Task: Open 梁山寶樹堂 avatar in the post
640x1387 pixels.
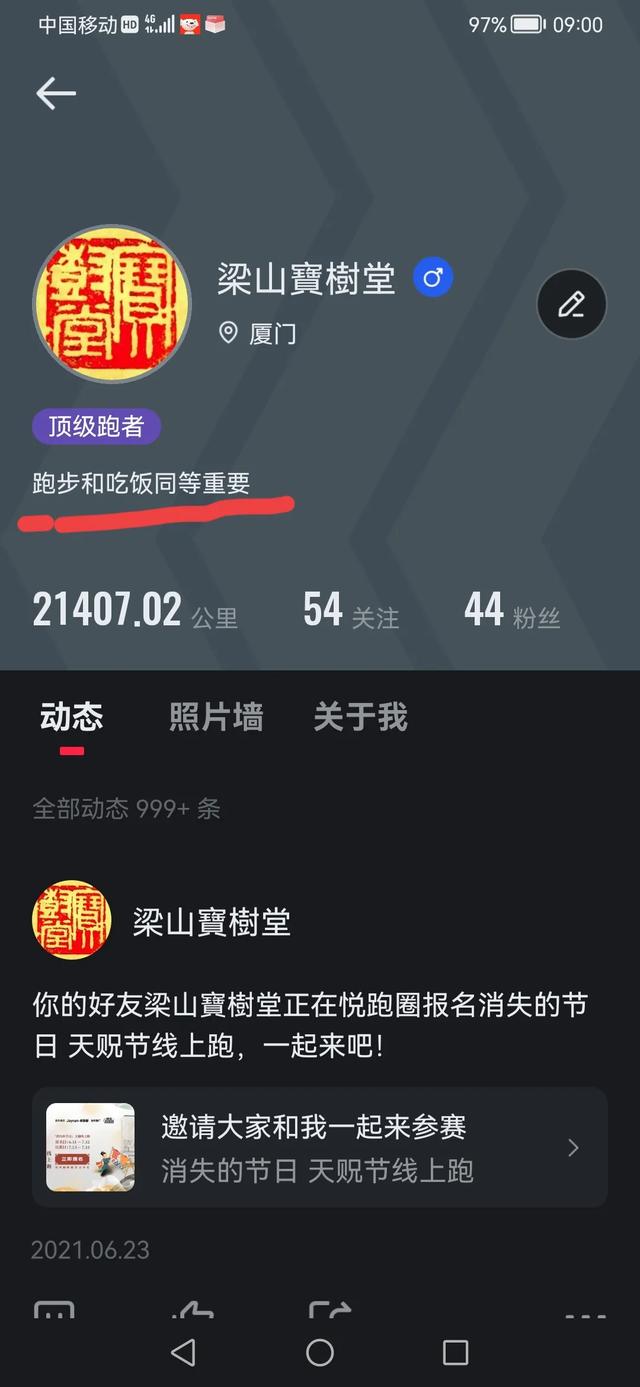Action: [x=71, y=920]
